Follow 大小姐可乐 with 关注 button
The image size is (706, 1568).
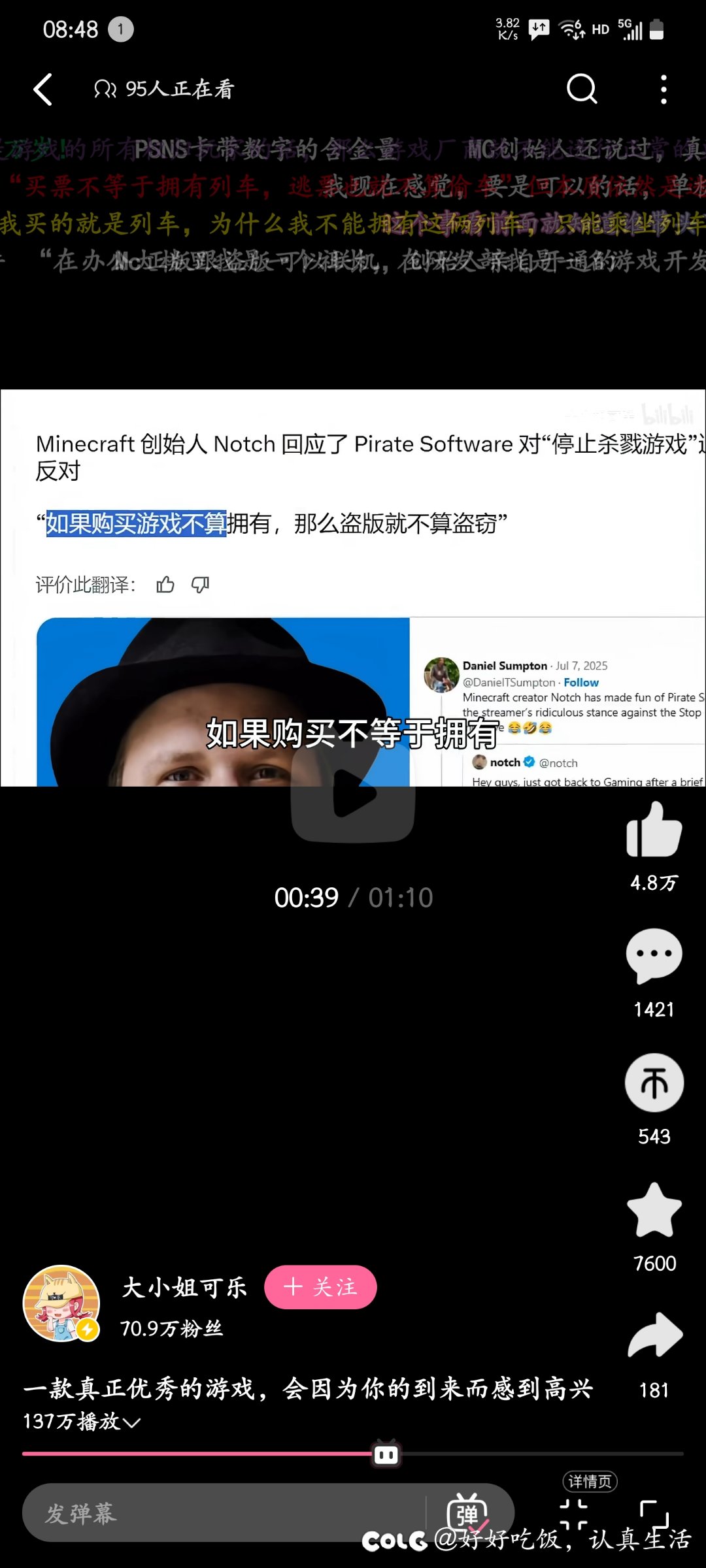320,1287
